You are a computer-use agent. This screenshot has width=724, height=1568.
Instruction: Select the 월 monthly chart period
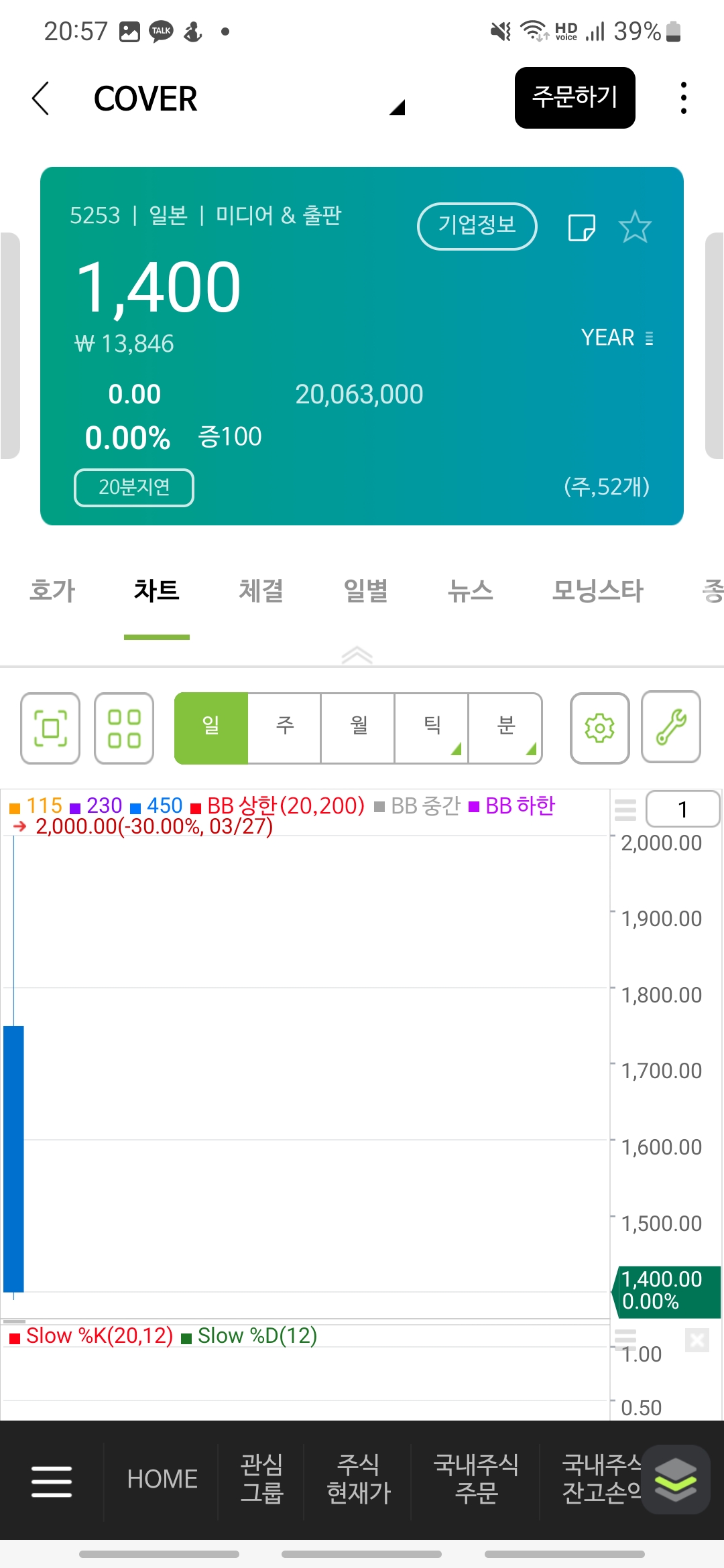tap(359, 728)
